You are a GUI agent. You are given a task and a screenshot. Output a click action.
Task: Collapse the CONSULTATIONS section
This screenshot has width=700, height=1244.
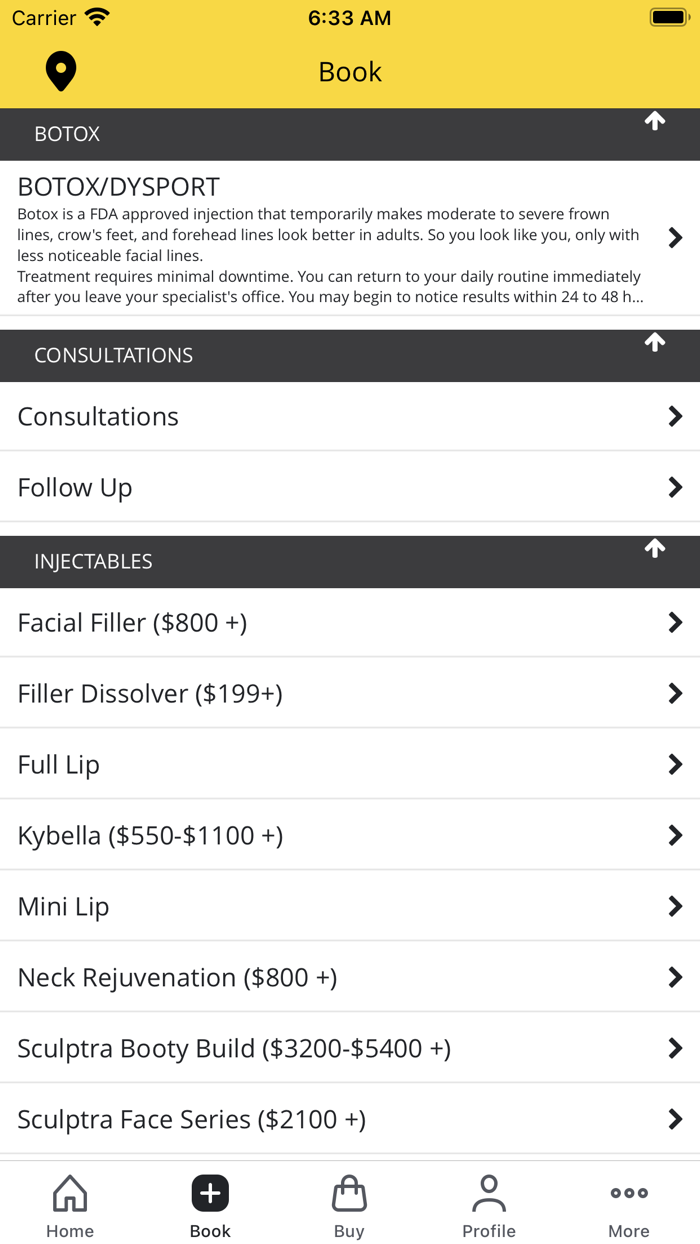pyautogui.click(x=654, y=343)
